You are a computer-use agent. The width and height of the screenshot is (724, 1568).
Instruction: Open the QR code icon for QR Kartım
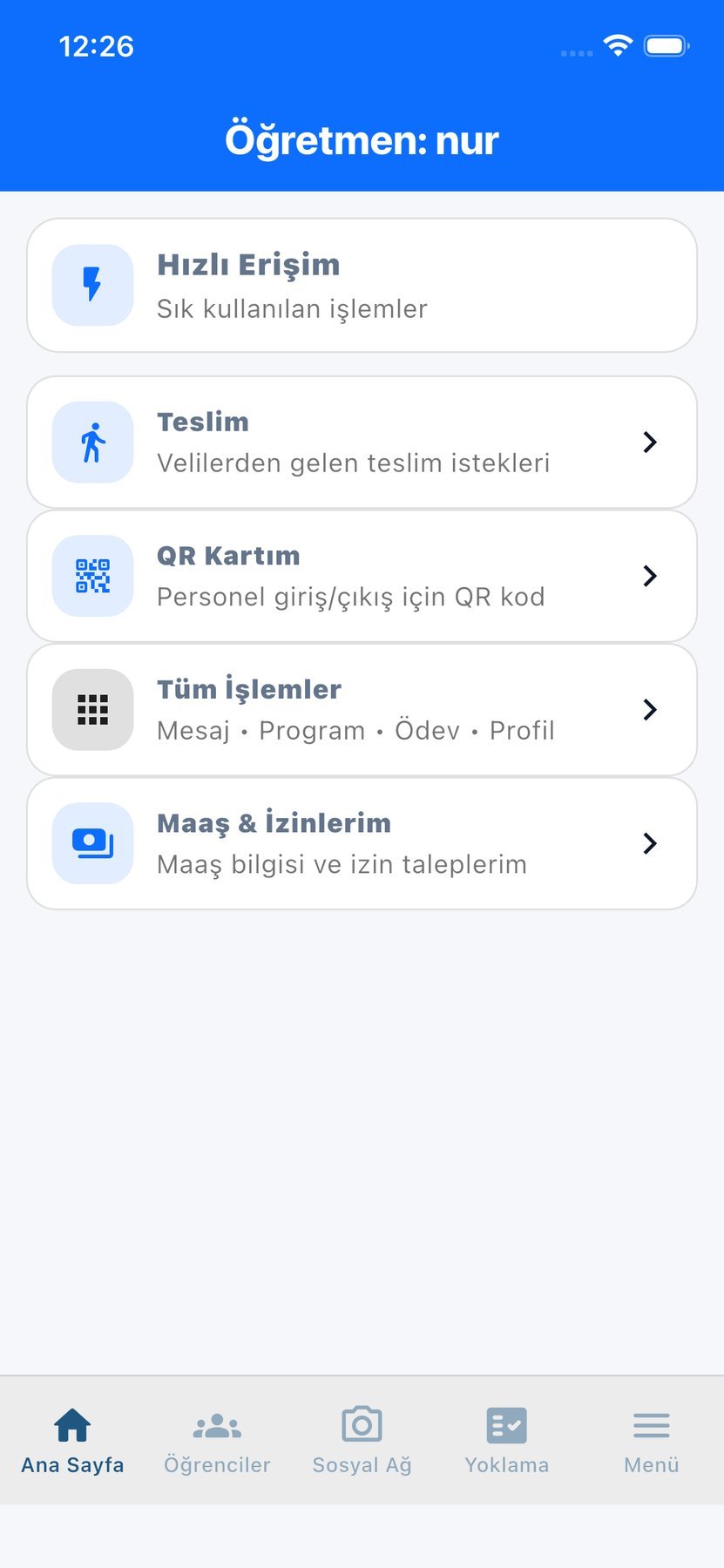[92, 576]
